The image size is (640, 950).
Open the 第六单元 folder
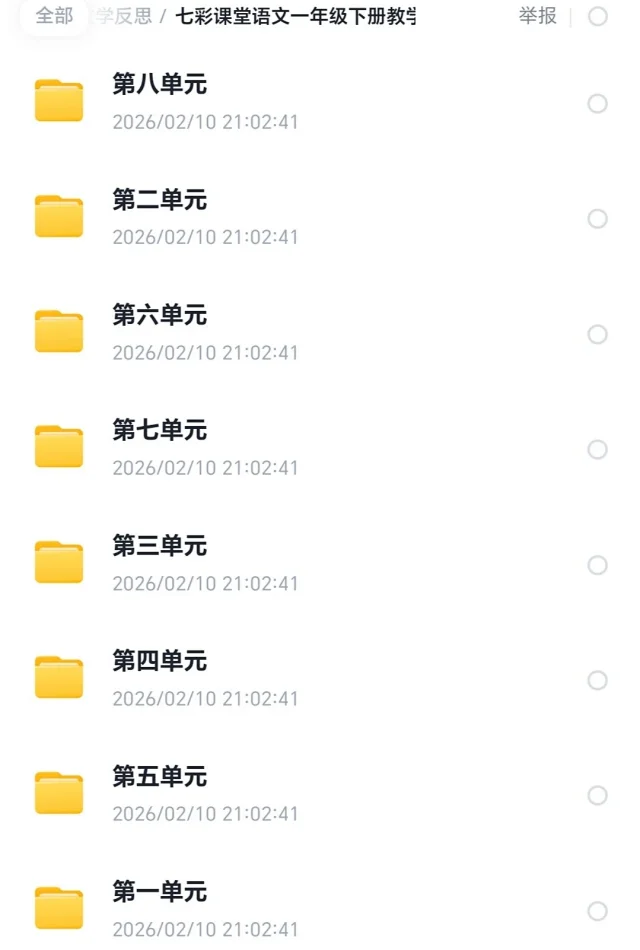[x=160, y=316]
